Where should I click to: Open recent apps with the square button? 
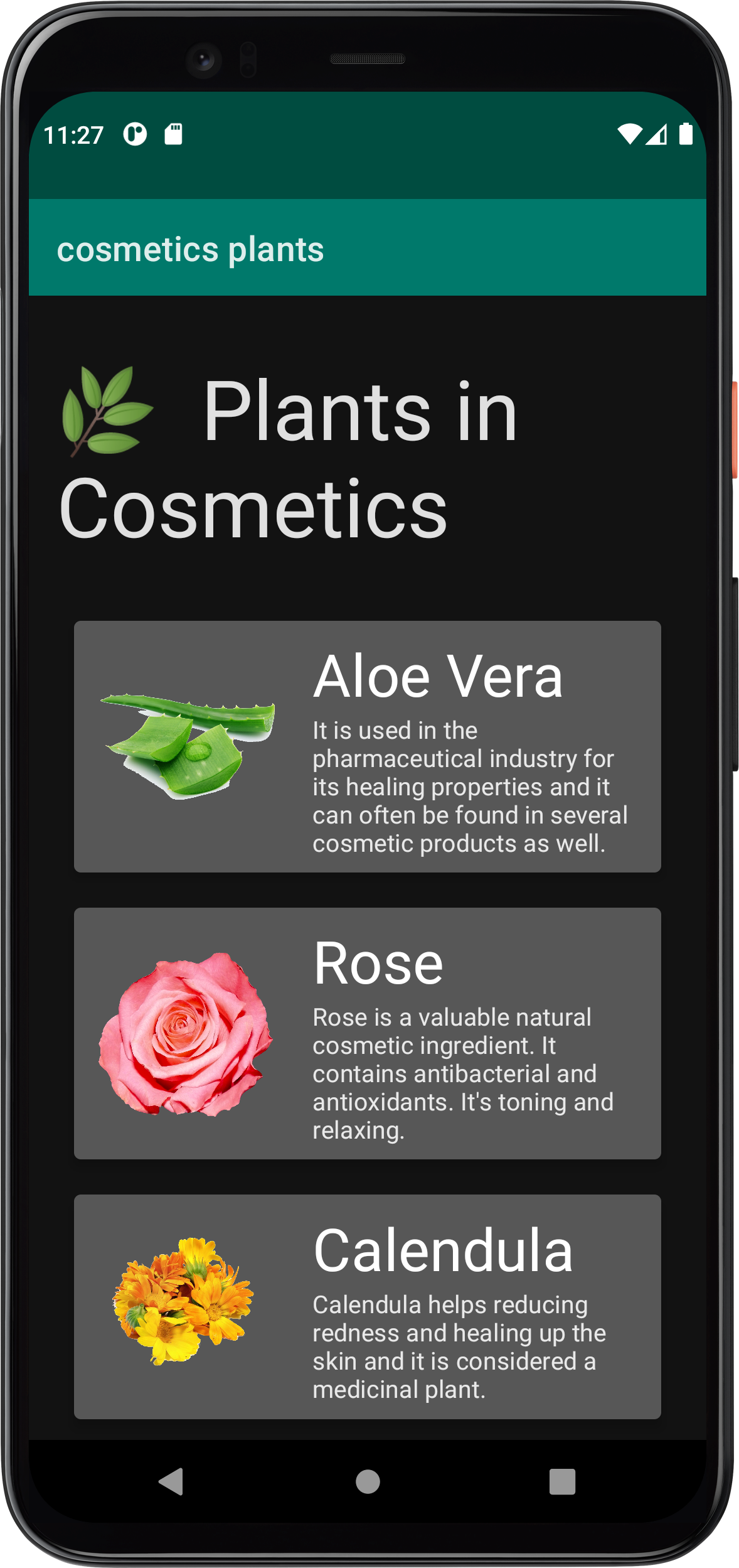click(562, 1481)
